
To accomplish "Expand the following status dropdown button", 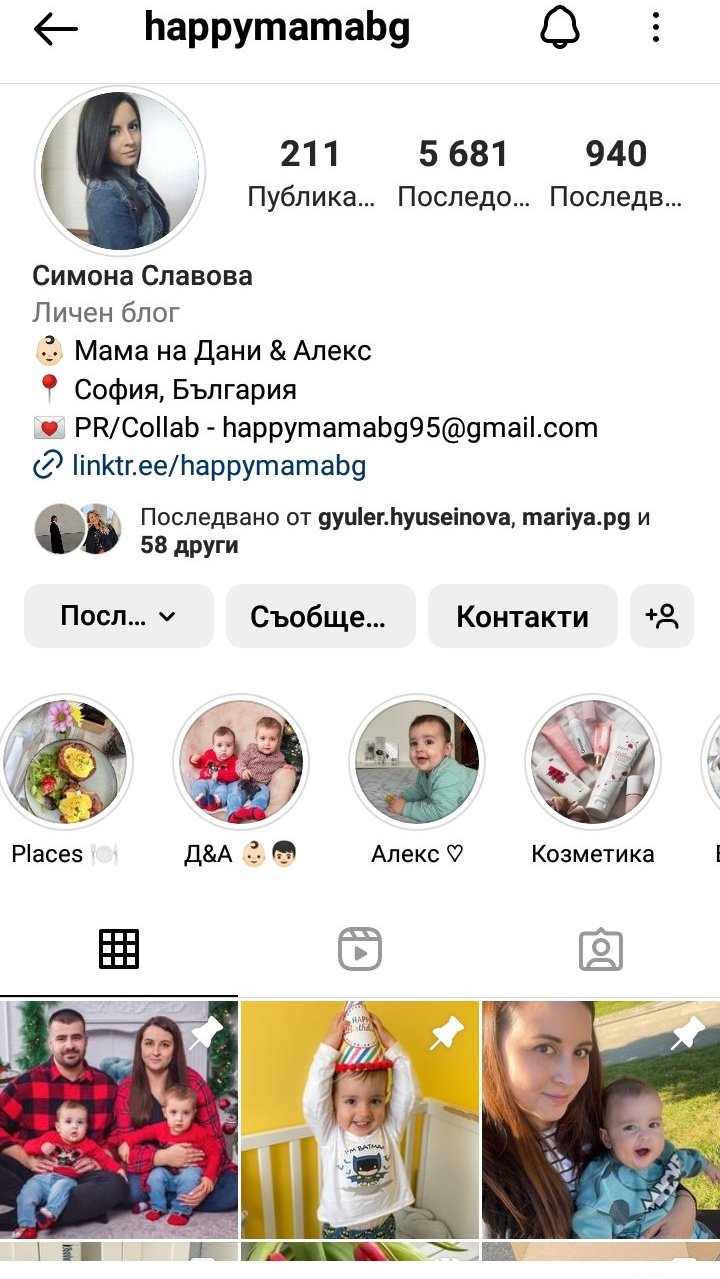I will [x=119, y=616].
